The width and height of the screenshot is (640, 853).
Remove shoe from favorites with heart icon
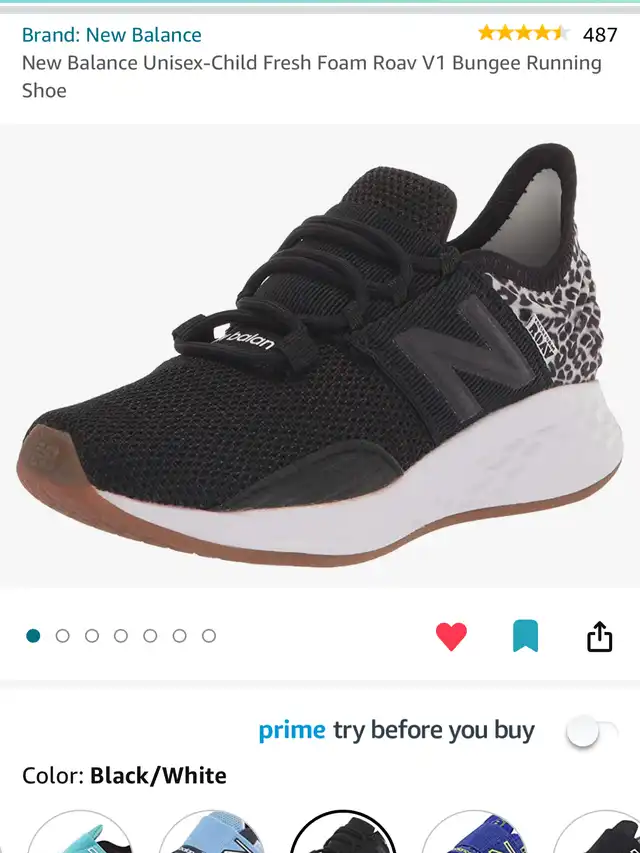[451, 636]
